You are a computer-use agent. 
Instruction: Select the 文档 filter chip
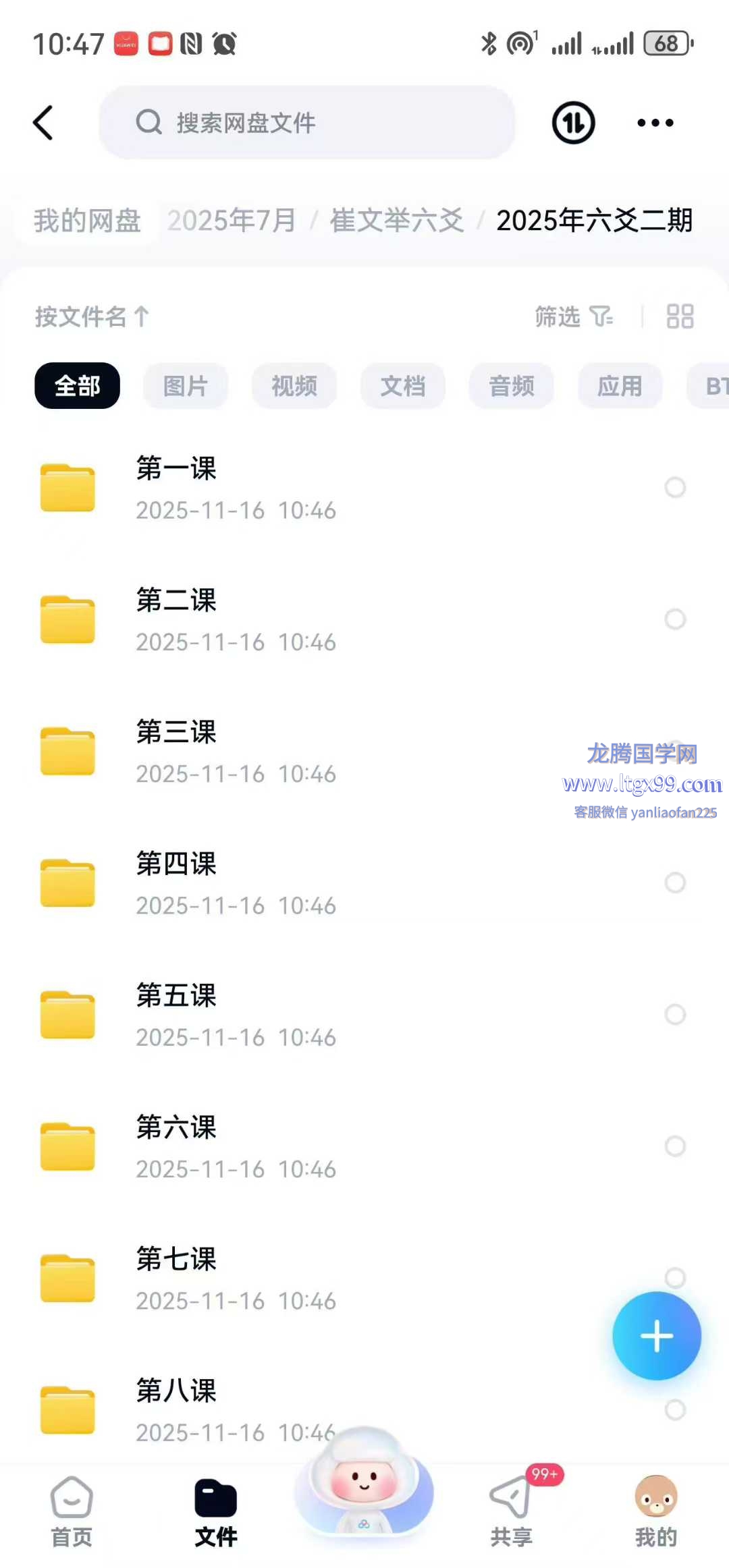click(x=403, y=386)
